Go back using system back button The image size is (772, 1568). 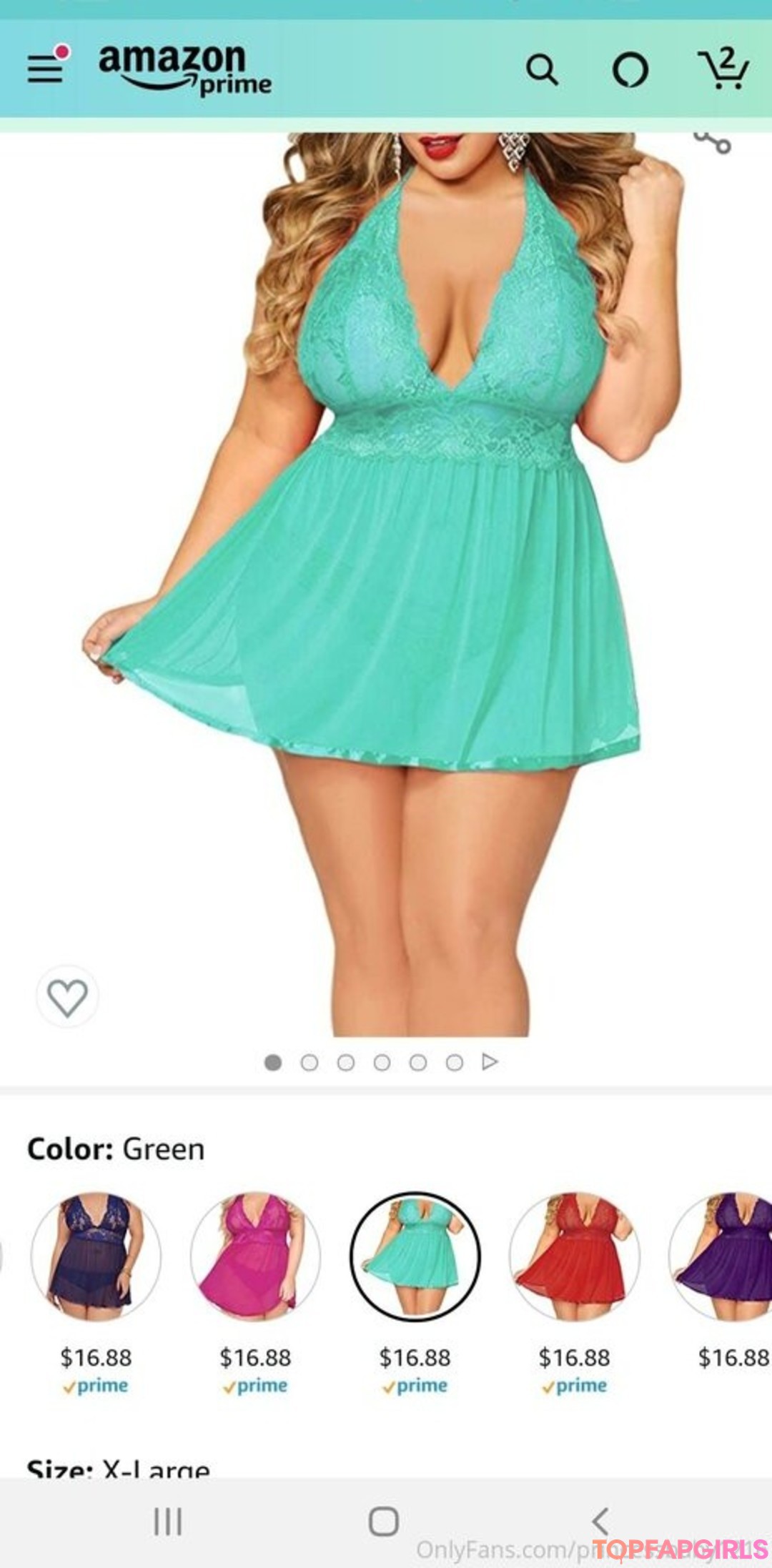pos(600,1521)
